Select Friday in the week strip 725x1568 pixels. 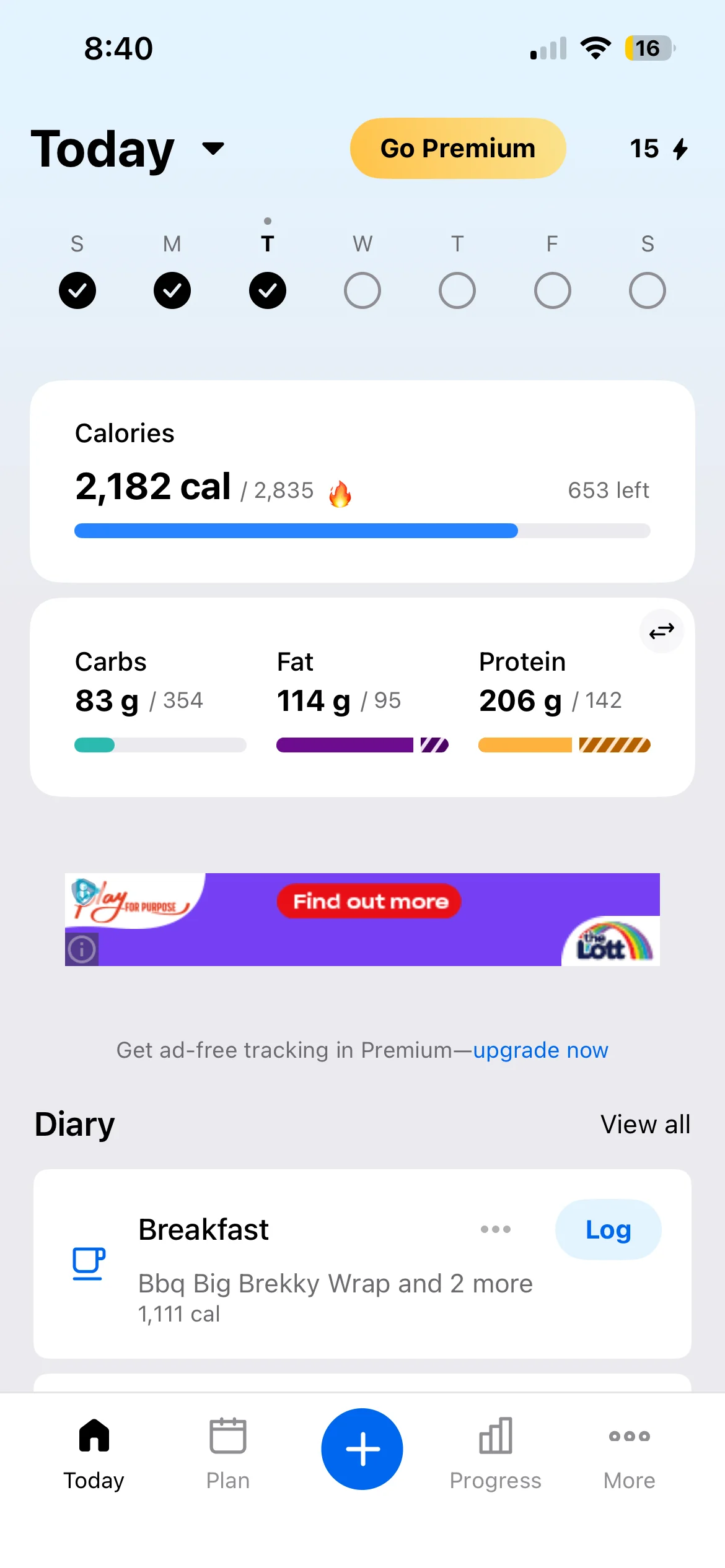(552, 290)
